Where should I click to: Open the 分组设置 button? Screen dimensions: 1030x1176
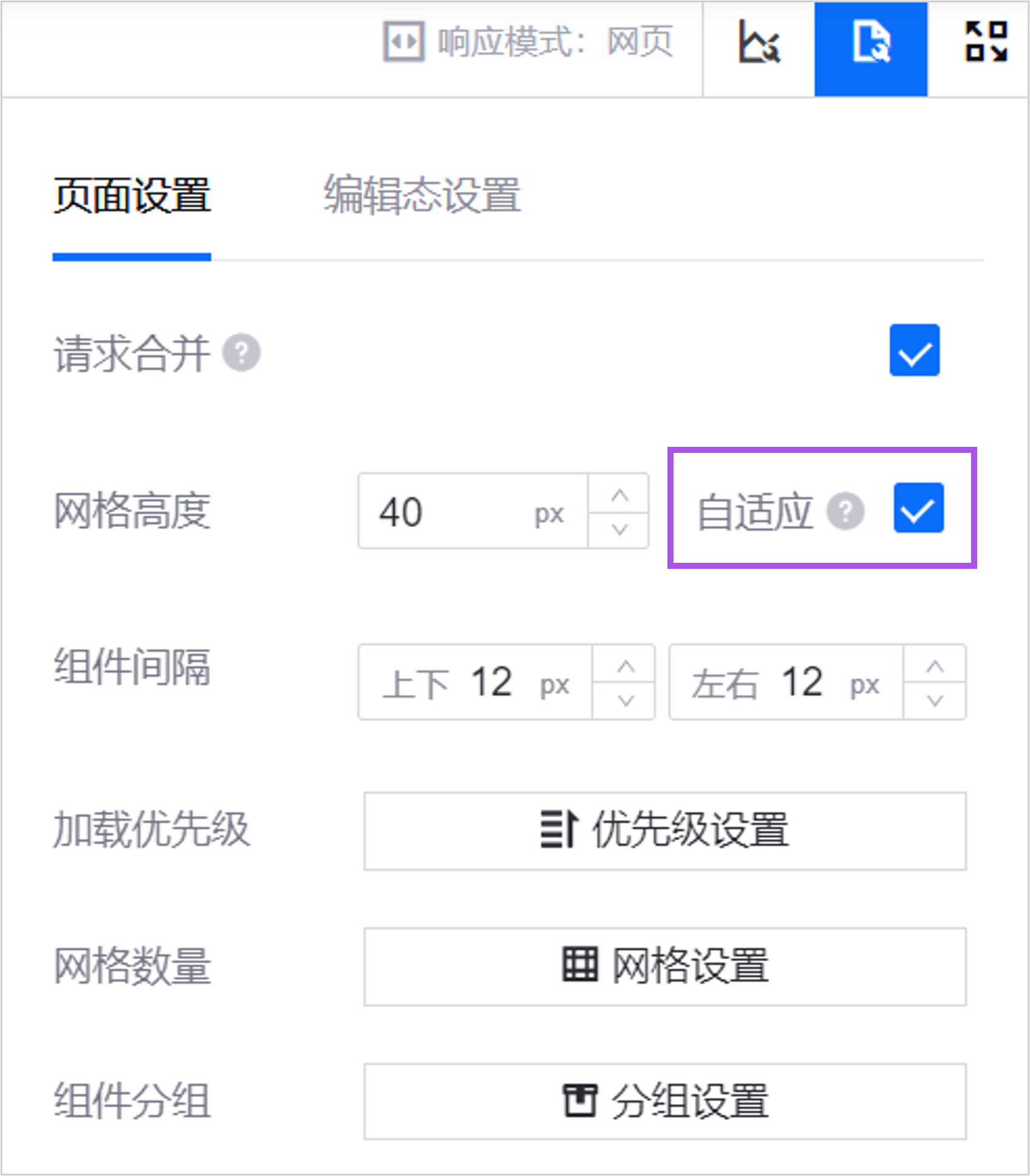[664, 1101]
